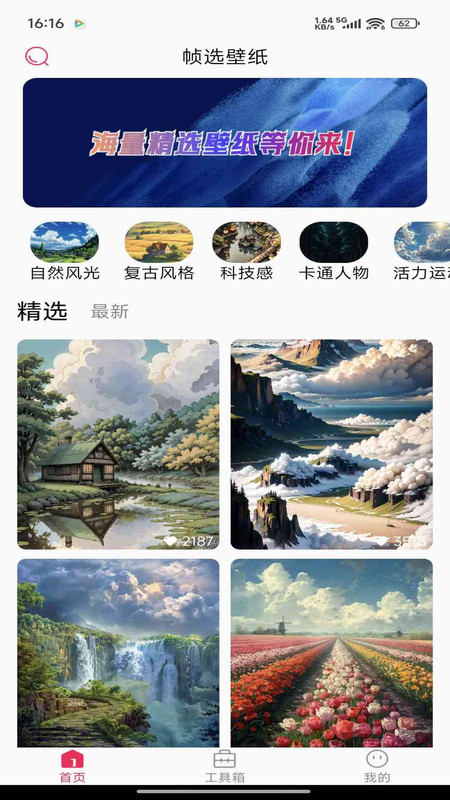The image size is (450, 800).
Task: Open the search icon beside 帧选壁纸
Action: point(37,56)
